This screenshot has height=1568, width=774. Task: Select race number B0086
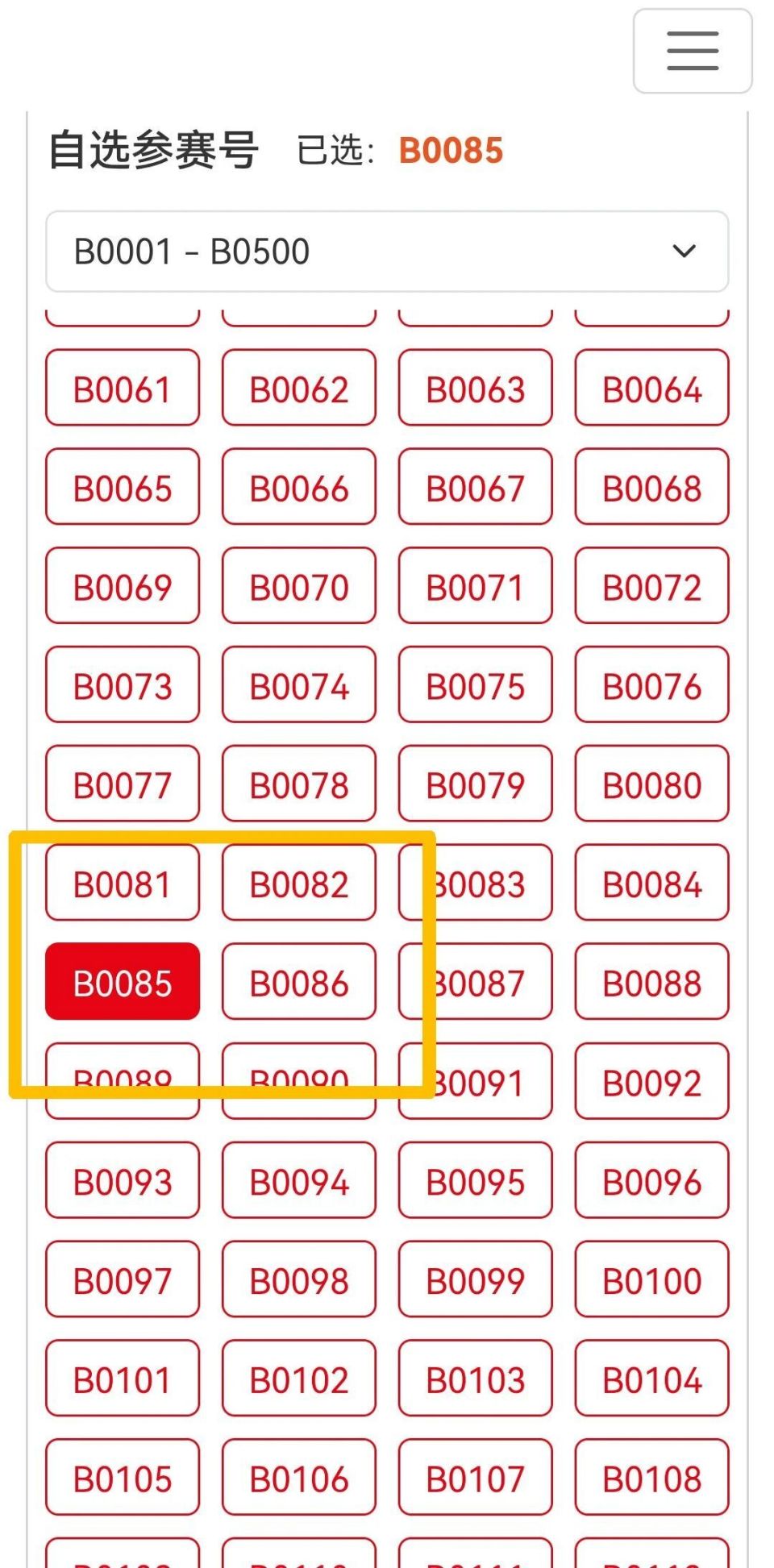pyautogui.click(x=299, y=982)
